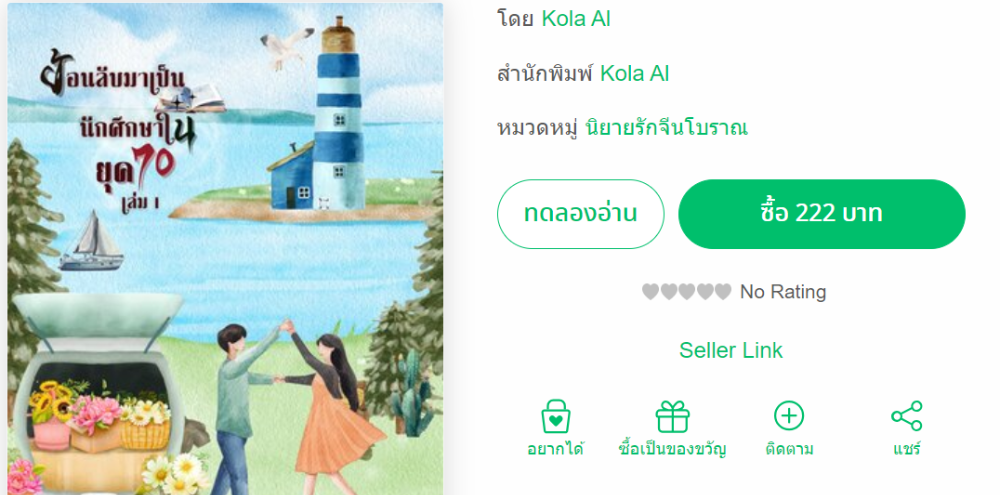Follow this title with ติดตาม
The height and width of the screenshot is (495, 1000).
788,428
